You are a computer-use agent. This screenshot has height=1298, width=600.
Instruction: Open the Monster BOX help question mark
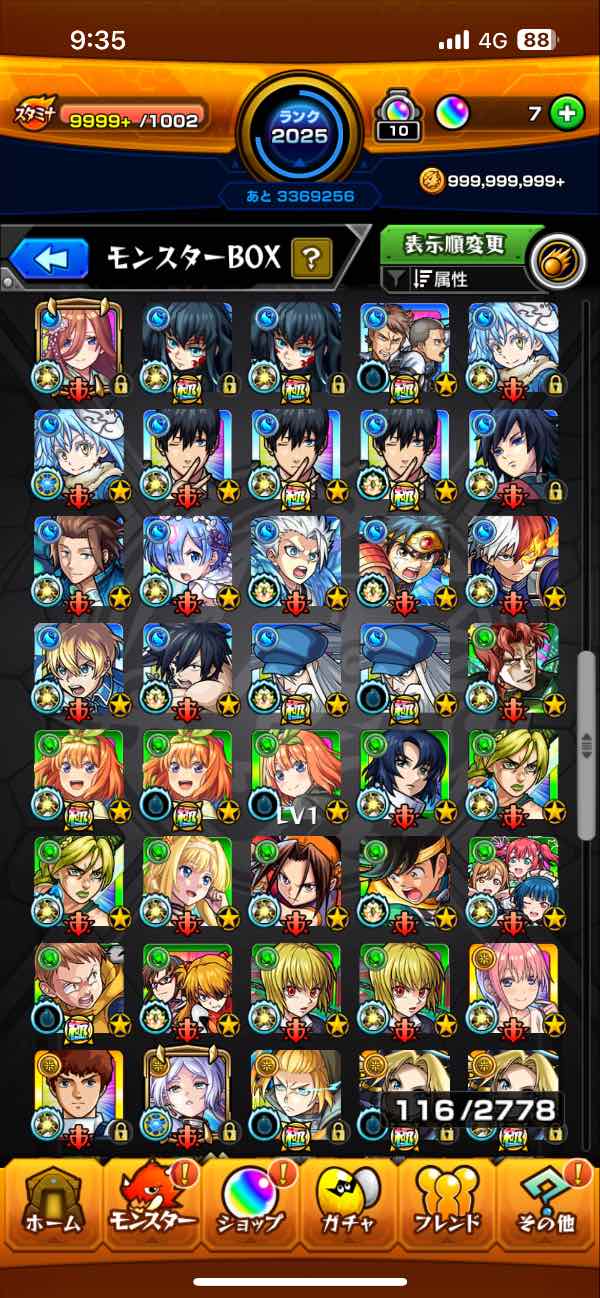(x=311, y=260)
